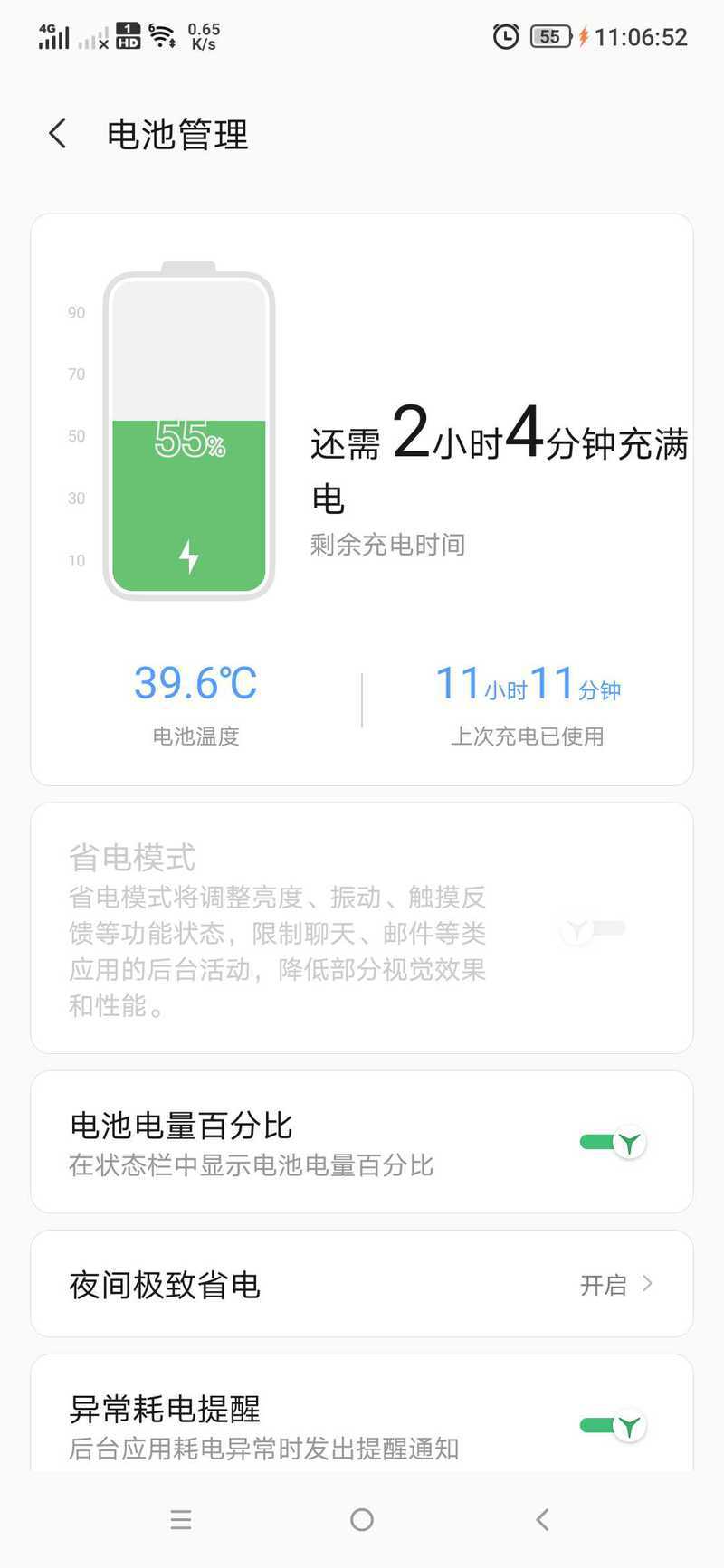Open recent apps from navigation bar
Image resolution: width=724 pixels, height=1568 pixels.
(x=181, y=1519)
